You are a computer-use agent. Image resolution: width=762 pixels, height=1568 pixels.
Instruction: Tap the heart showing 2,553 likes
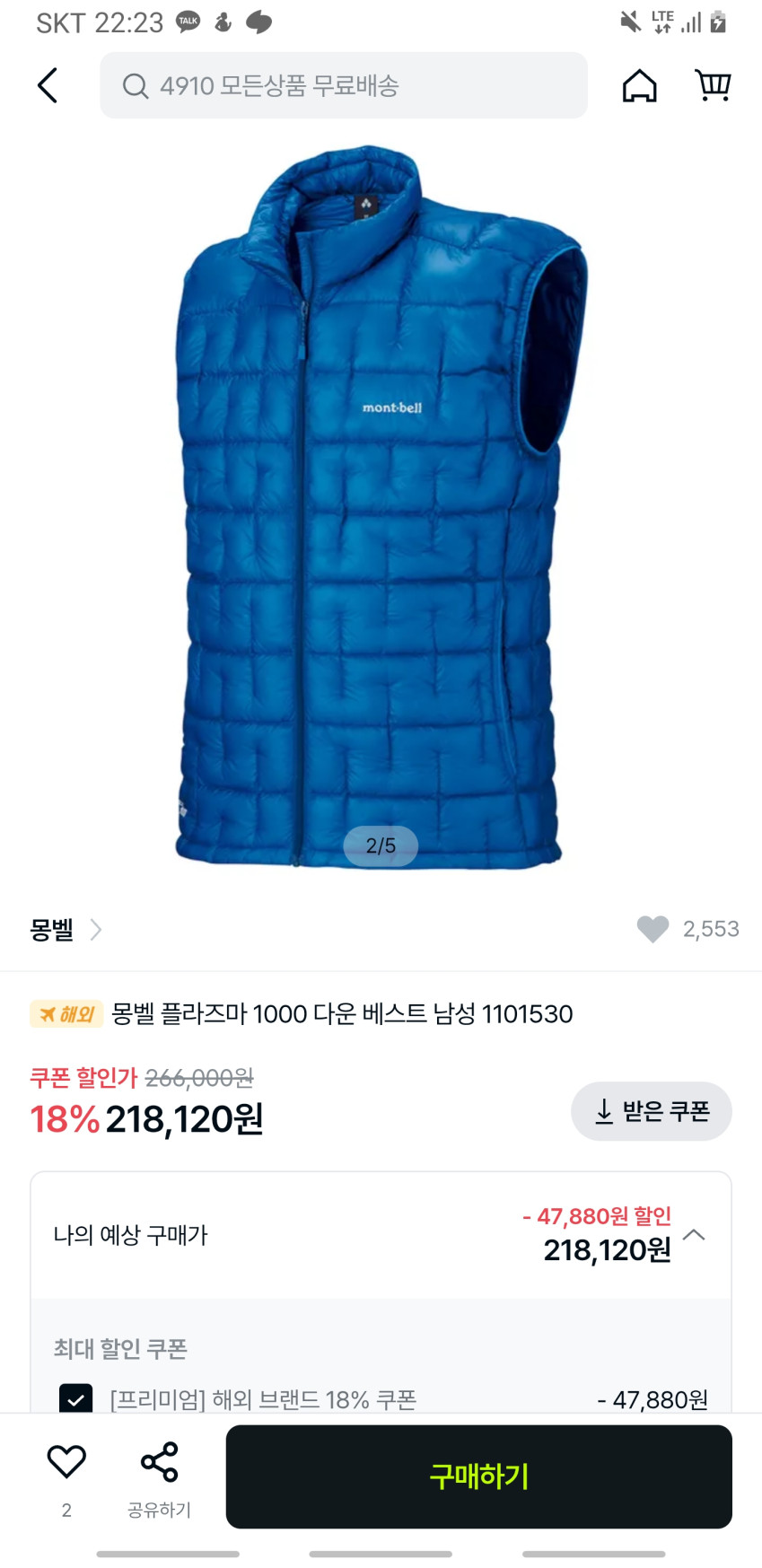point(653,929)
